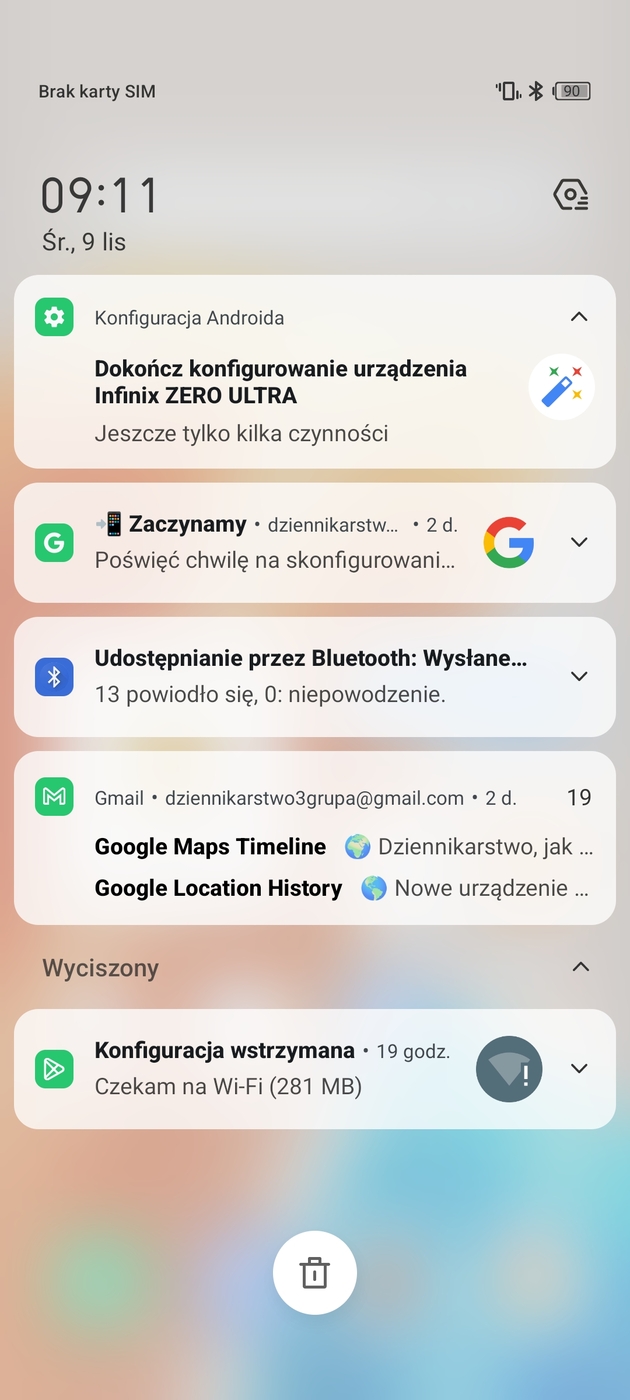Viewport: 630px width, 1400px height.
Task: Expand the Bluetooth sharing notification
Action: pyautogui.click(x=578, y=676)
